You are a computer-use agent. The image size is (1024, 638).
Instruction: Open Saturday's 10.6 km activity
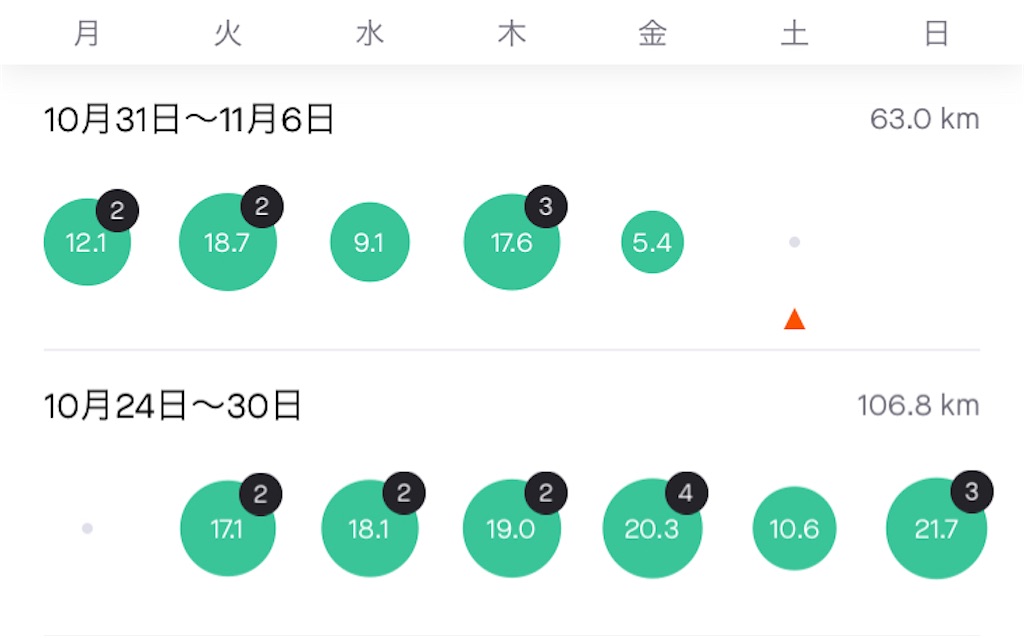[x=794, y=528]
